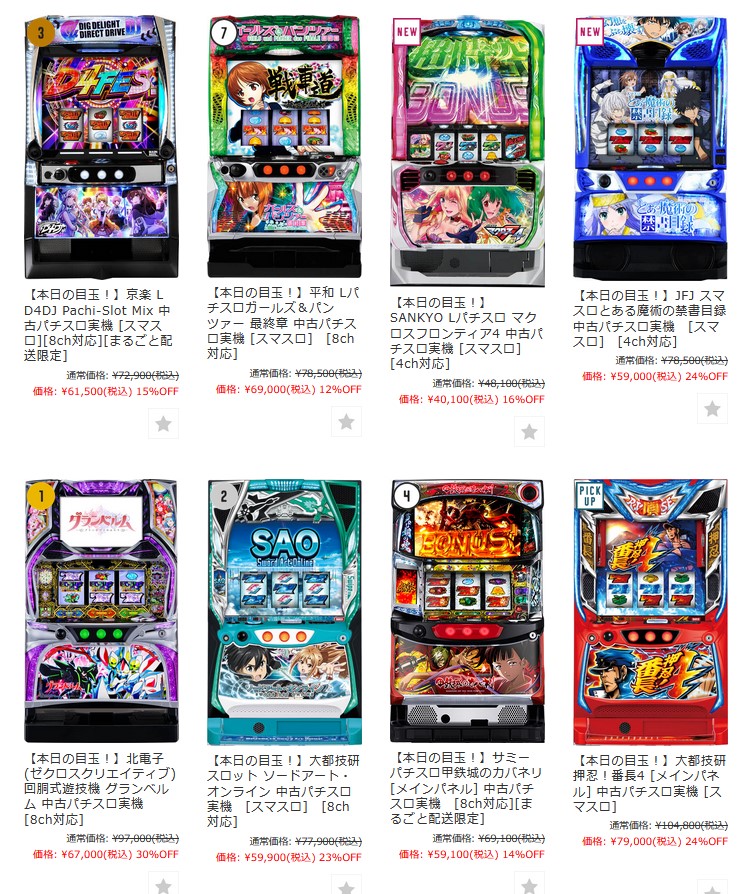Screen dimensions: 756x894
Task: Open the 甲鉄城のカバネリ product
Action: coord(467,610)
